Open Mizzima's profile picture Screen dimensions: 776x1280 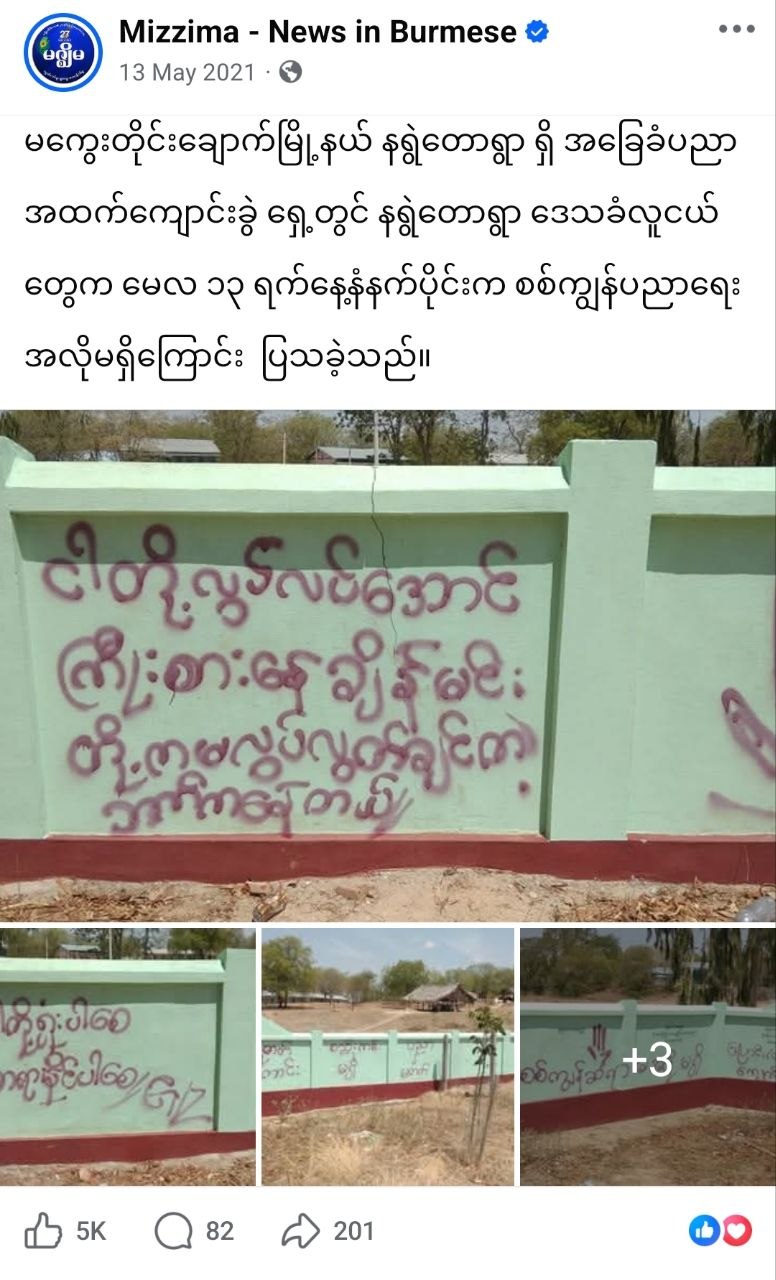tap(63, 53)
